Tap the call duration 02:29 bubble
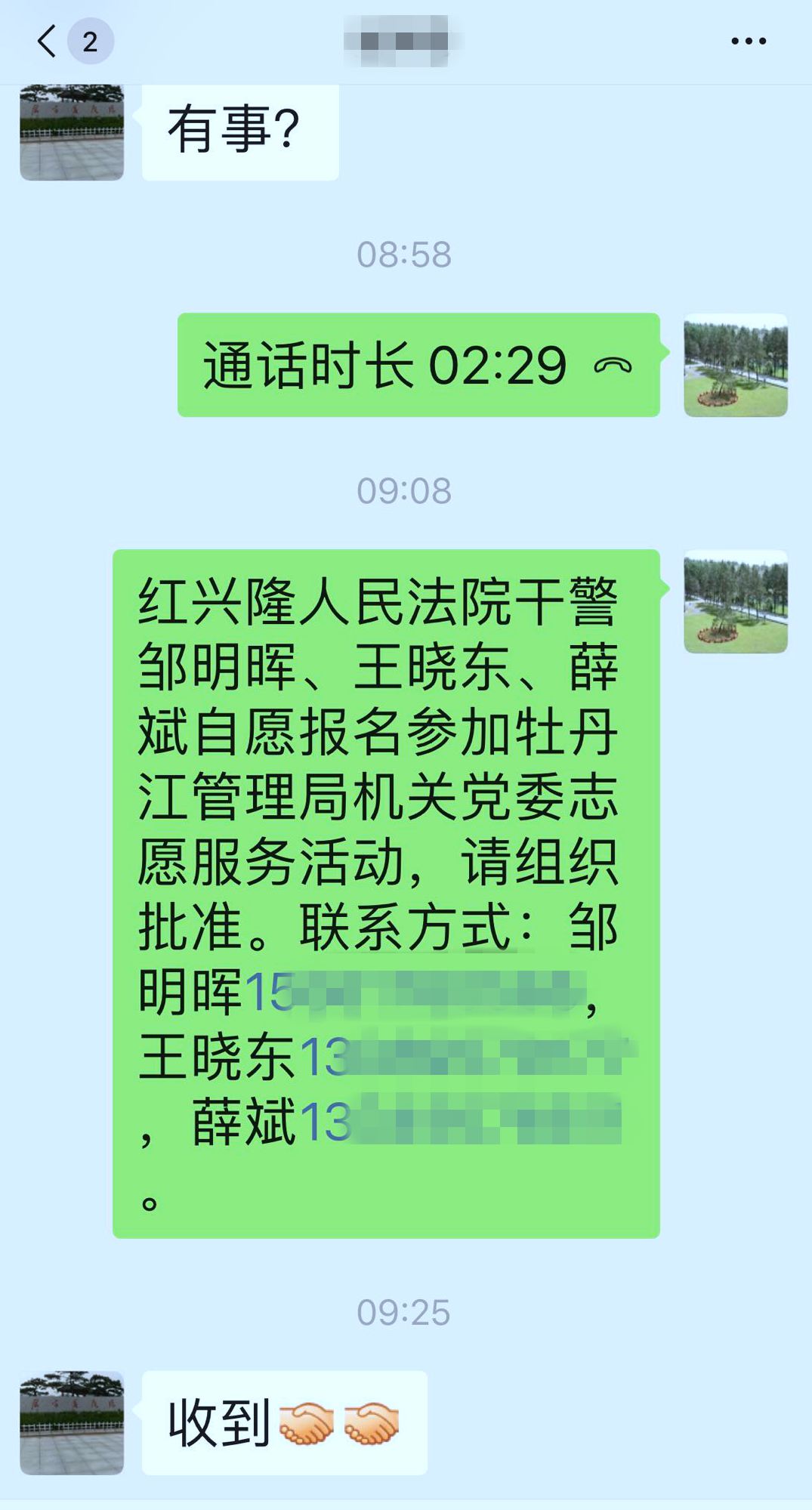The height and width of the screenshot is (1510, 812). coord(418,366)
